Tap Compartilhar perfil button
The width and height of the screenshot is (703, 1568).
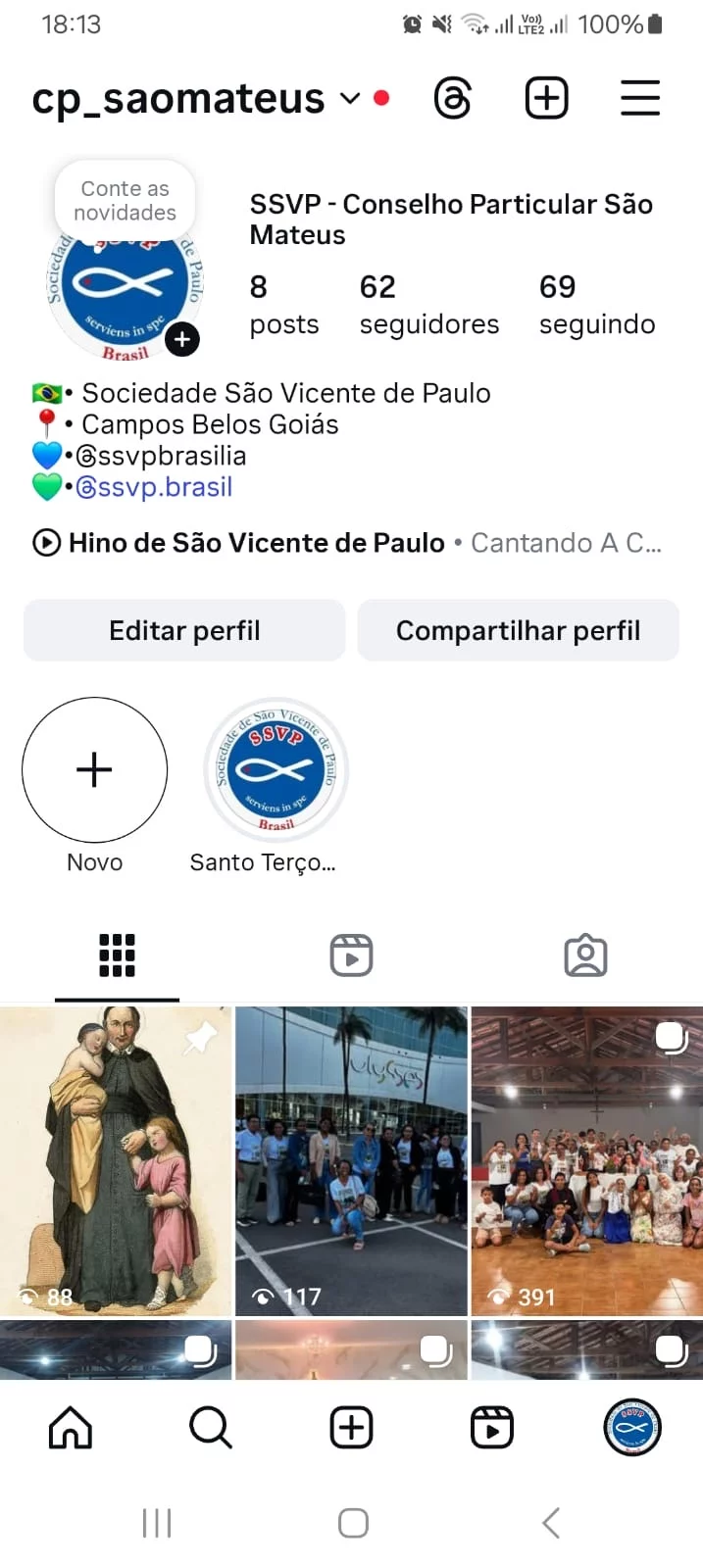click(518, 630)
